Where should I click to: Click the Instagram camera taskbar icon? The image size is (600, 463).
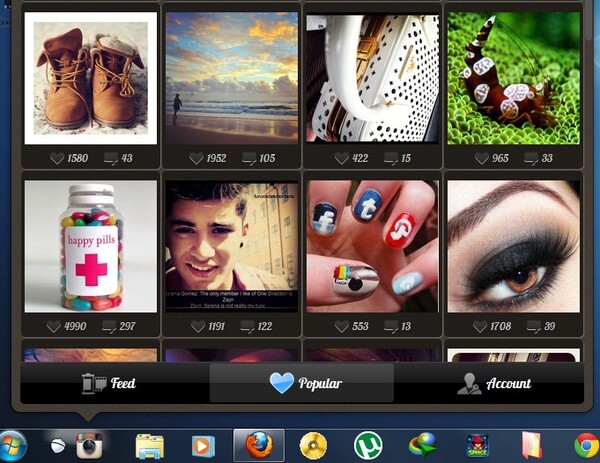click(x=91, y=445)
